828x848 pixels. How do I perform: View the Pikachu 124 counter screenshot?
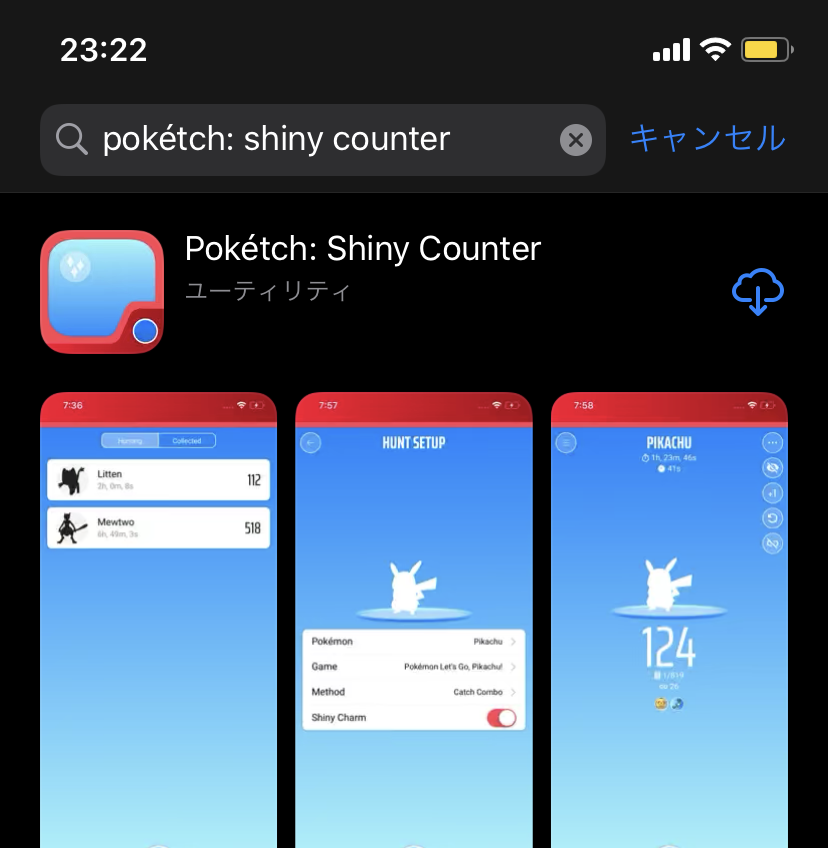point(669,620)
